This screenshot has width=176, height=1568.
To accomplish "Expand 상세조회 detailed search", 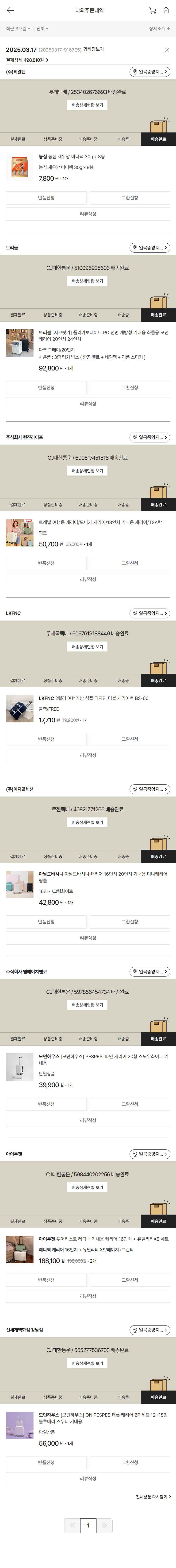I will tap(160, 29).
